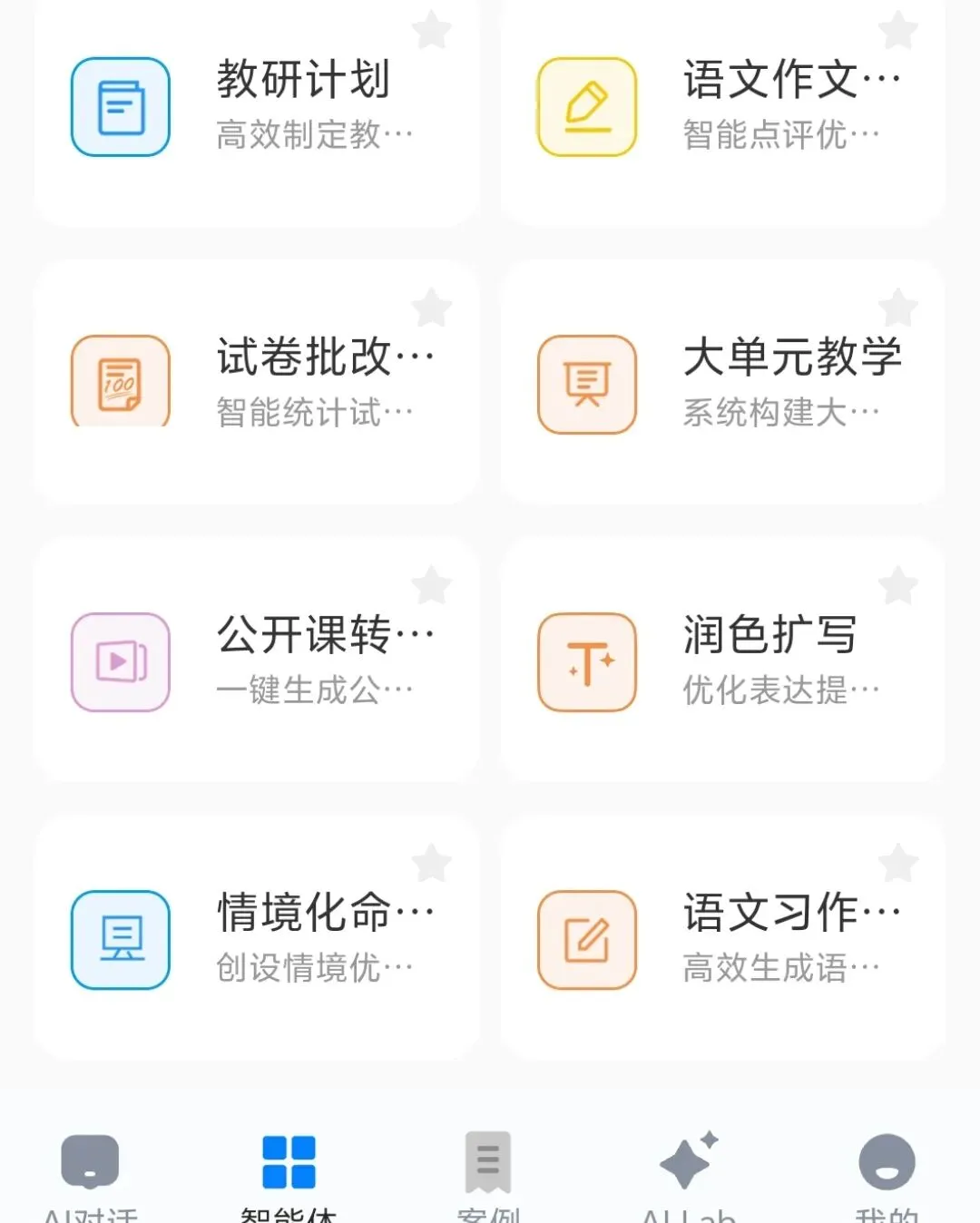The height and width of the screenshot is (1223, 980).
Task: Open the 润色扩写 agent card
Action: (x=722, y=660)
